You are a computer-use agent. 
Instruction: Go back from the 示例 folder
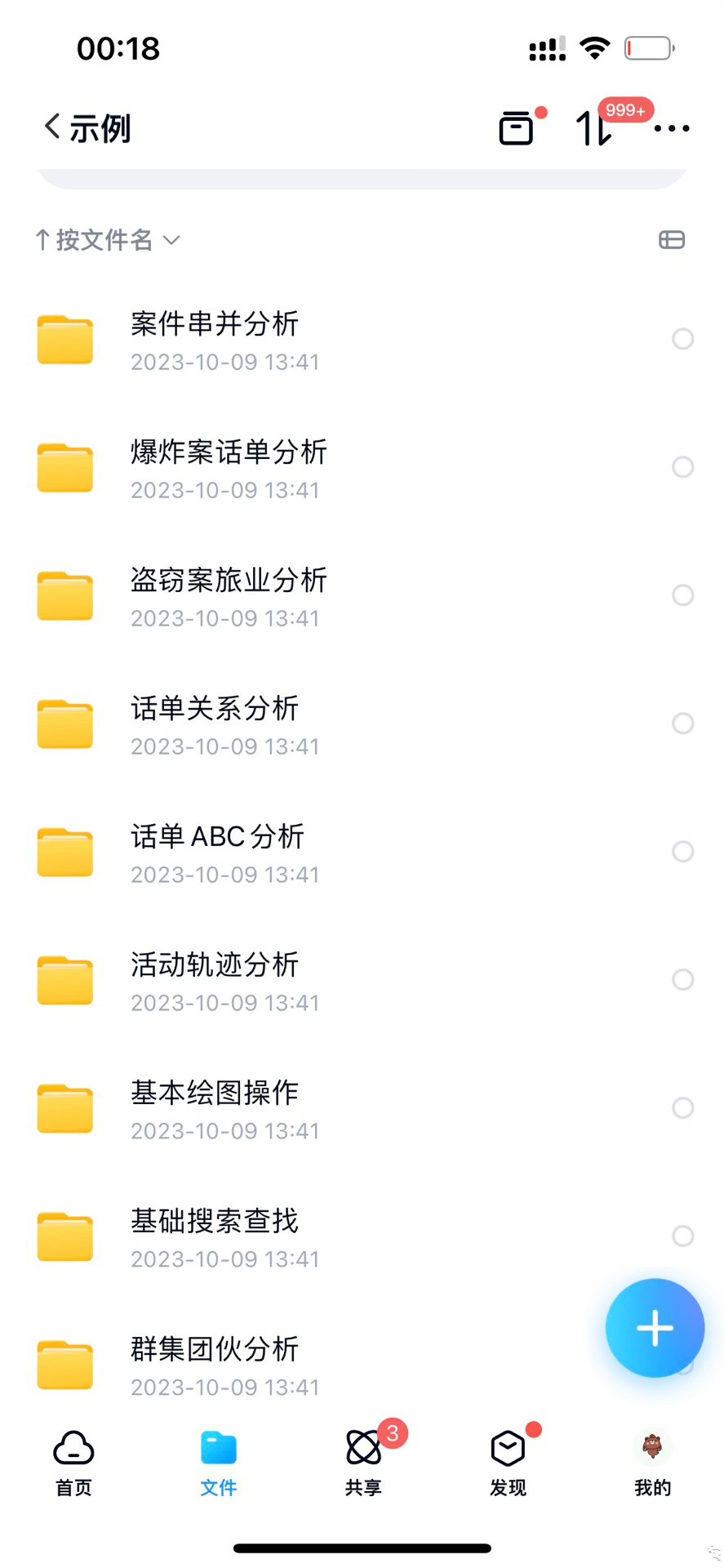[x=53, y=127]
